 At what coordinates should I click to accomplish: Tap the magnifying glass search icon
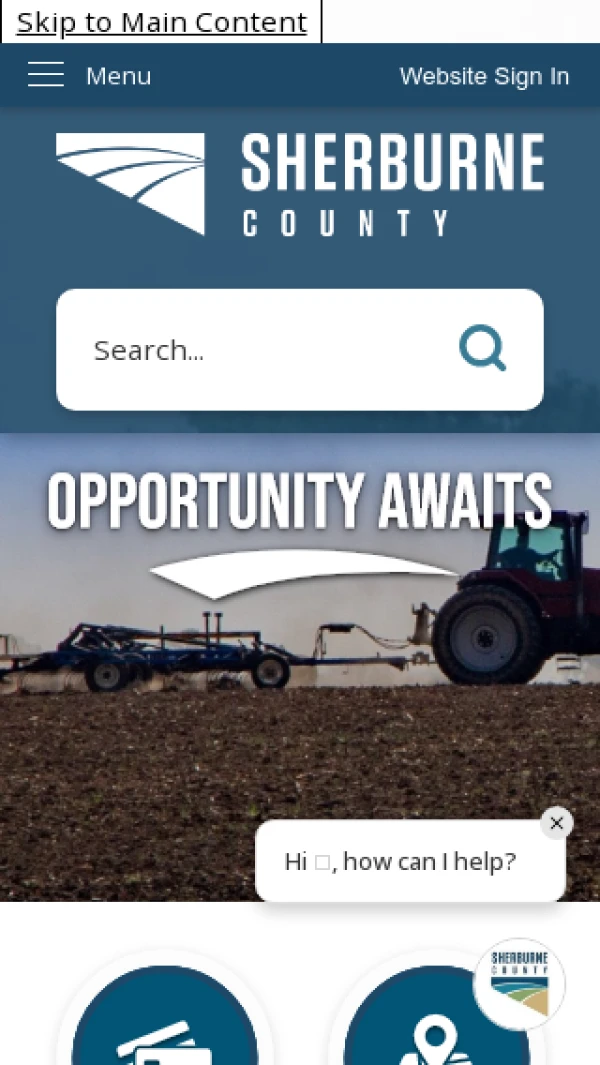click(483, 349)
